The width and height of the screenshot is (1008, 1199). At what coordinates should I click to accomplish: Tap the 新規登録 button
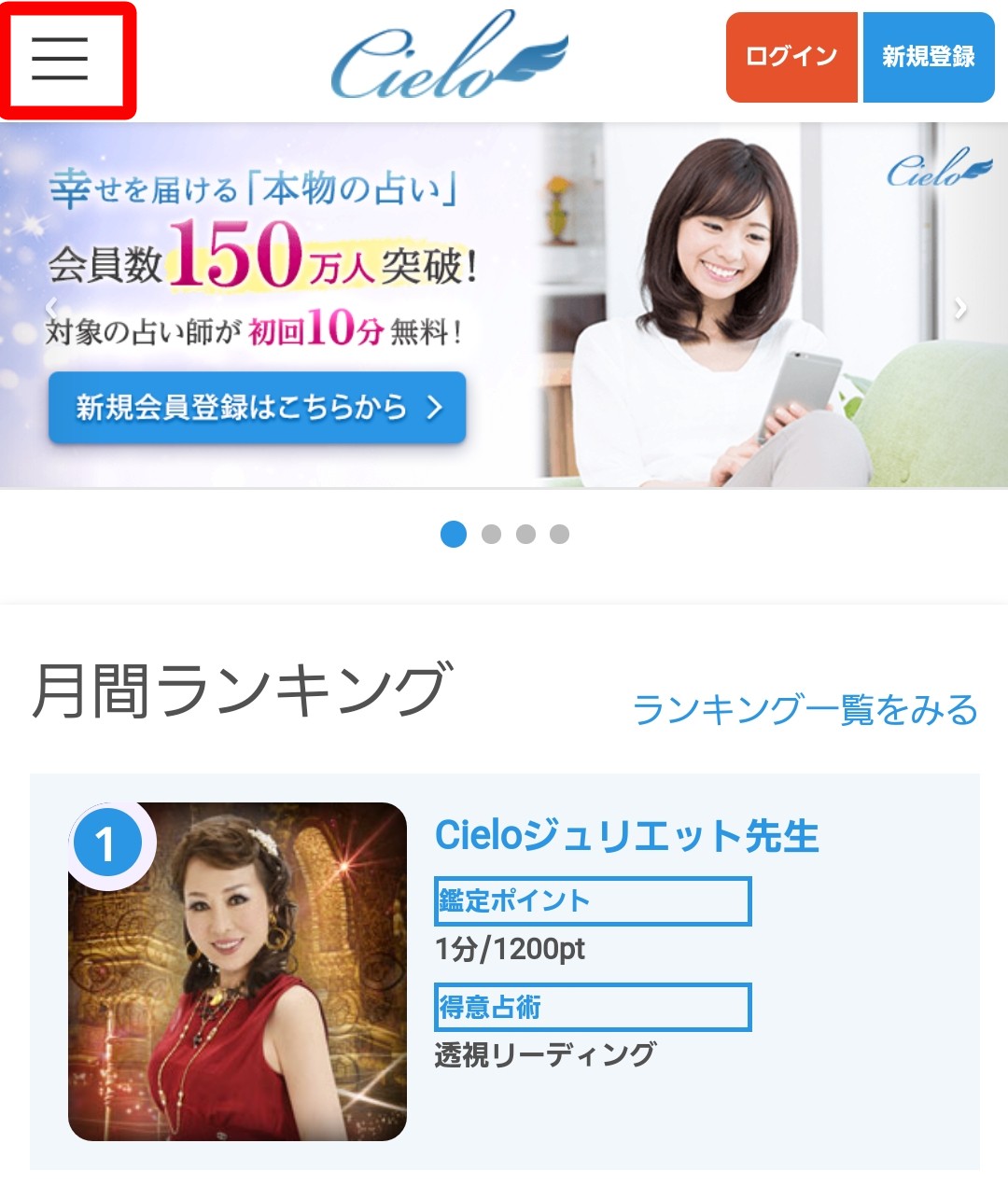point(928,57)
